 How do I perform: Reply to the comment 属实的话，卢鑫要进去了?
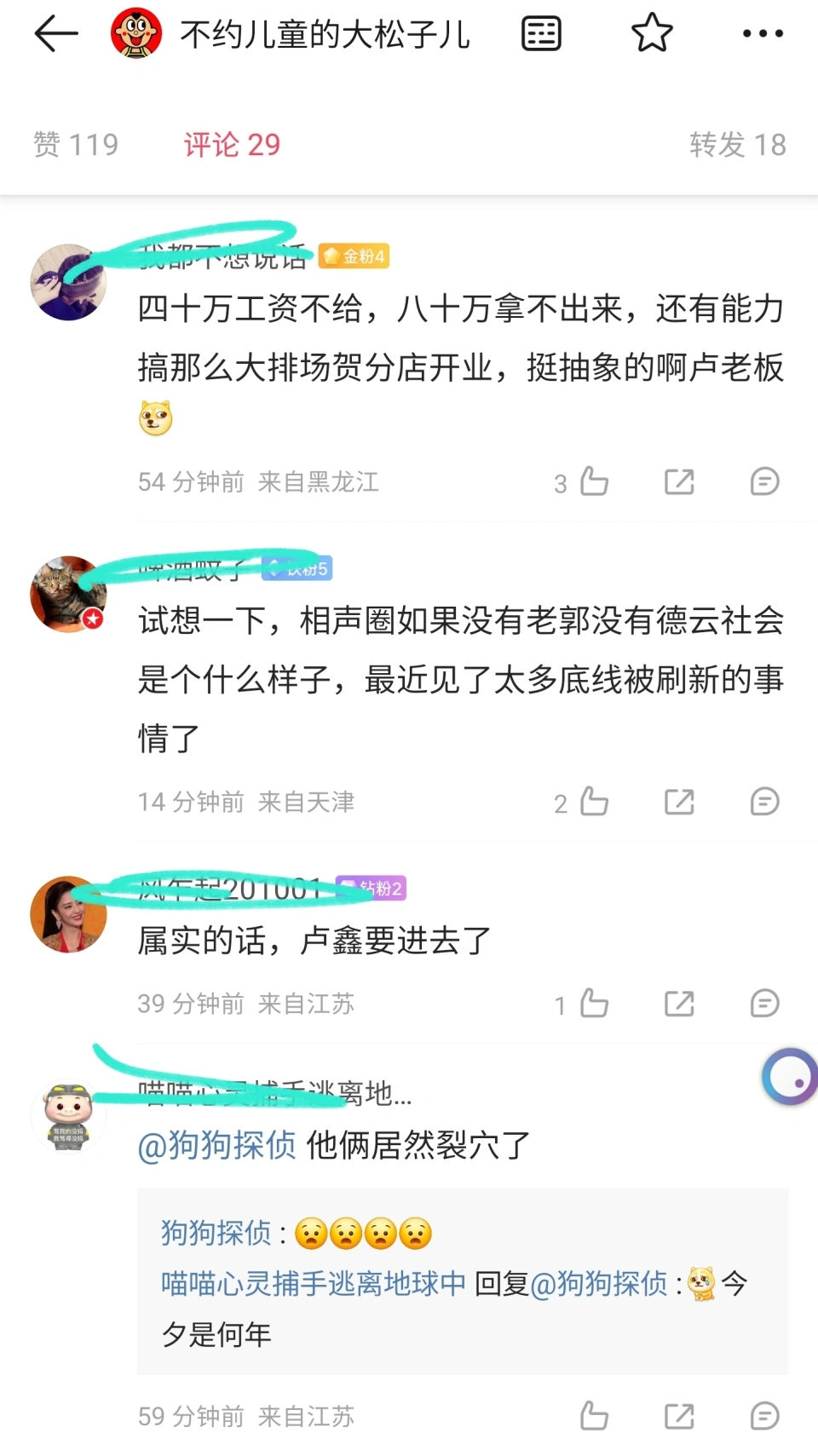coord(764,1004)
